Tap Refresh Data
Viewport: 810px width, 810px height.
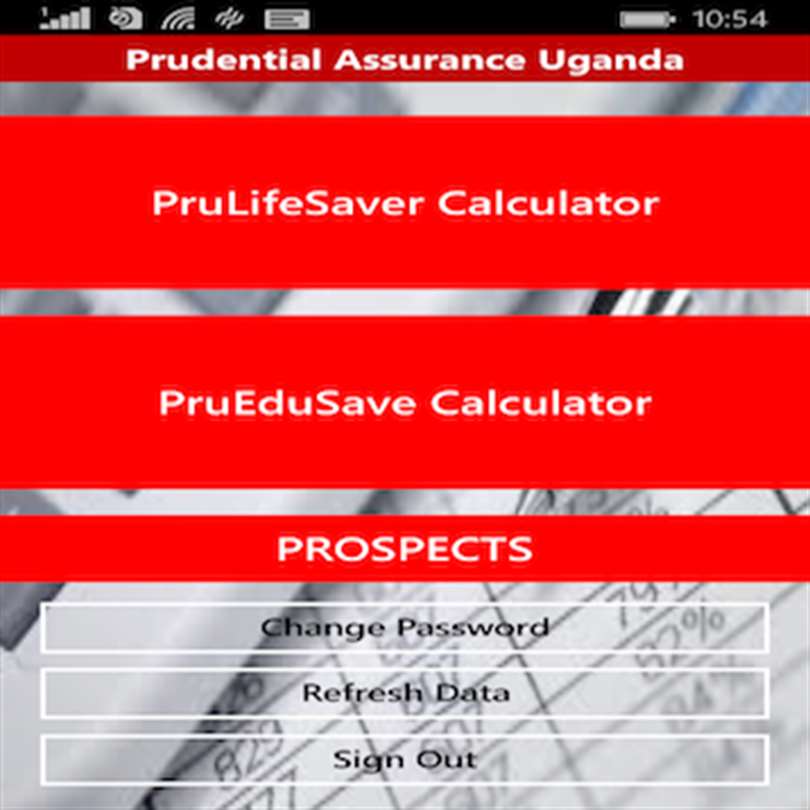coord(405,693)
